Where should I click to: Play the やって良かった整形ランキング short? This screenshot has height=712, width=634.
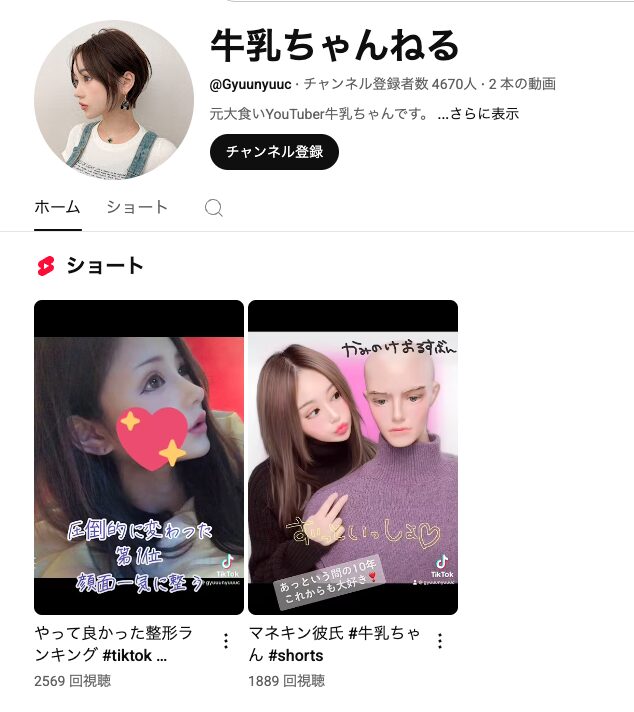coord(139,457)
